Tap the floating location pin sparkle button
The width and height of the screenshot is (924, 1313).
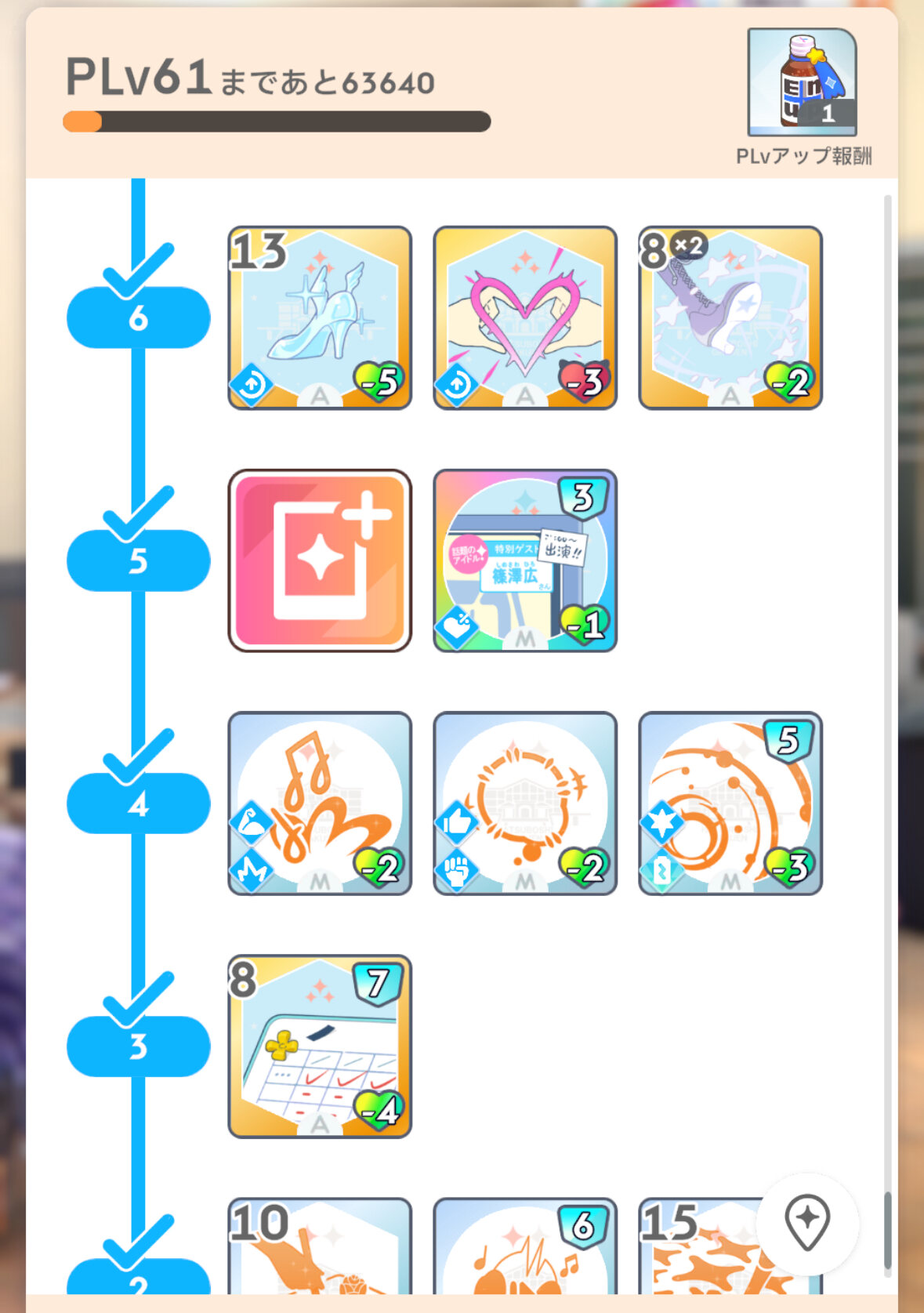point(807,1223)
